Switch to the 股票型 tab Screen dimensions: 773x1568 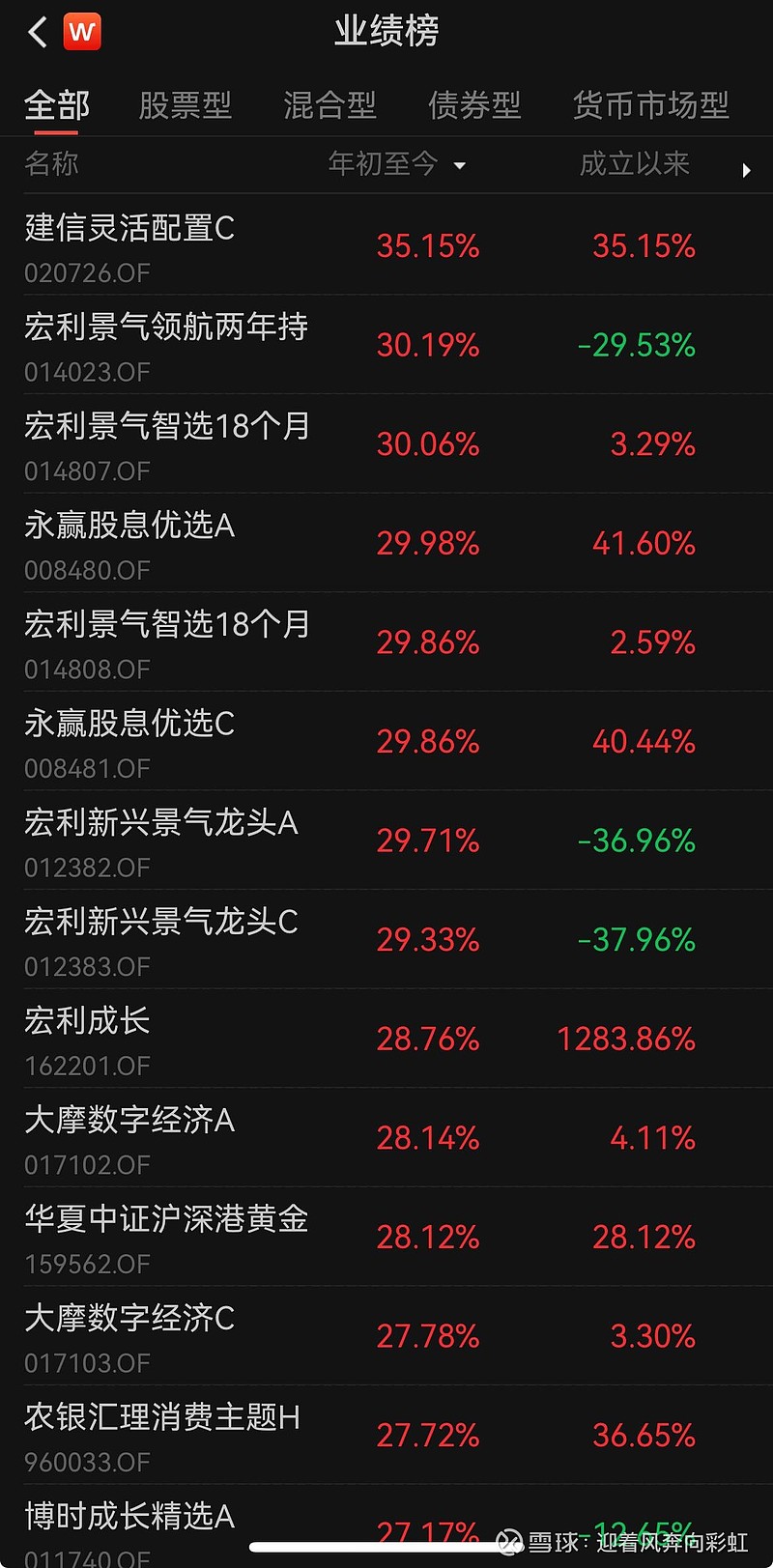point(186,105)
